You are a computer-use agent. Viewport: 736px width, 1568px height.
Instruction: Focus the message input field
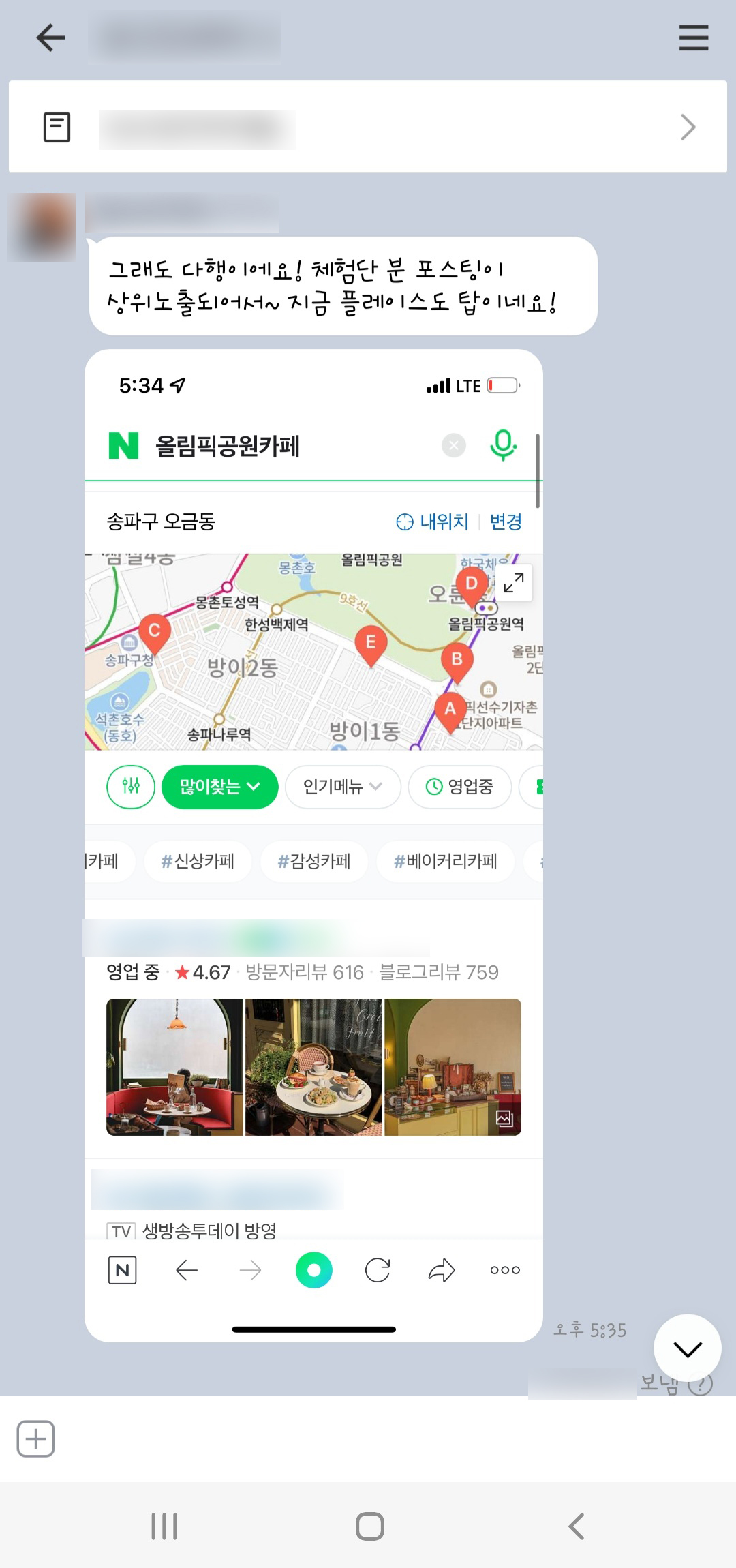[382, 1438]
